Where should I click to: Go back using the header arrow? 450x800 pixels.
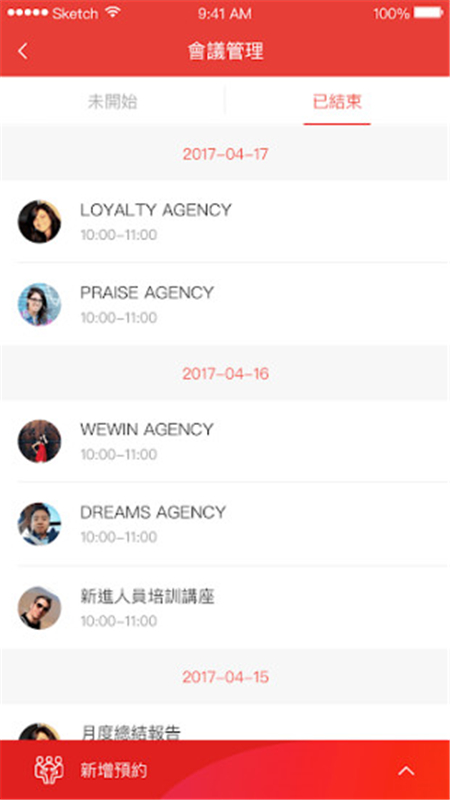click(x=23, y=51)
